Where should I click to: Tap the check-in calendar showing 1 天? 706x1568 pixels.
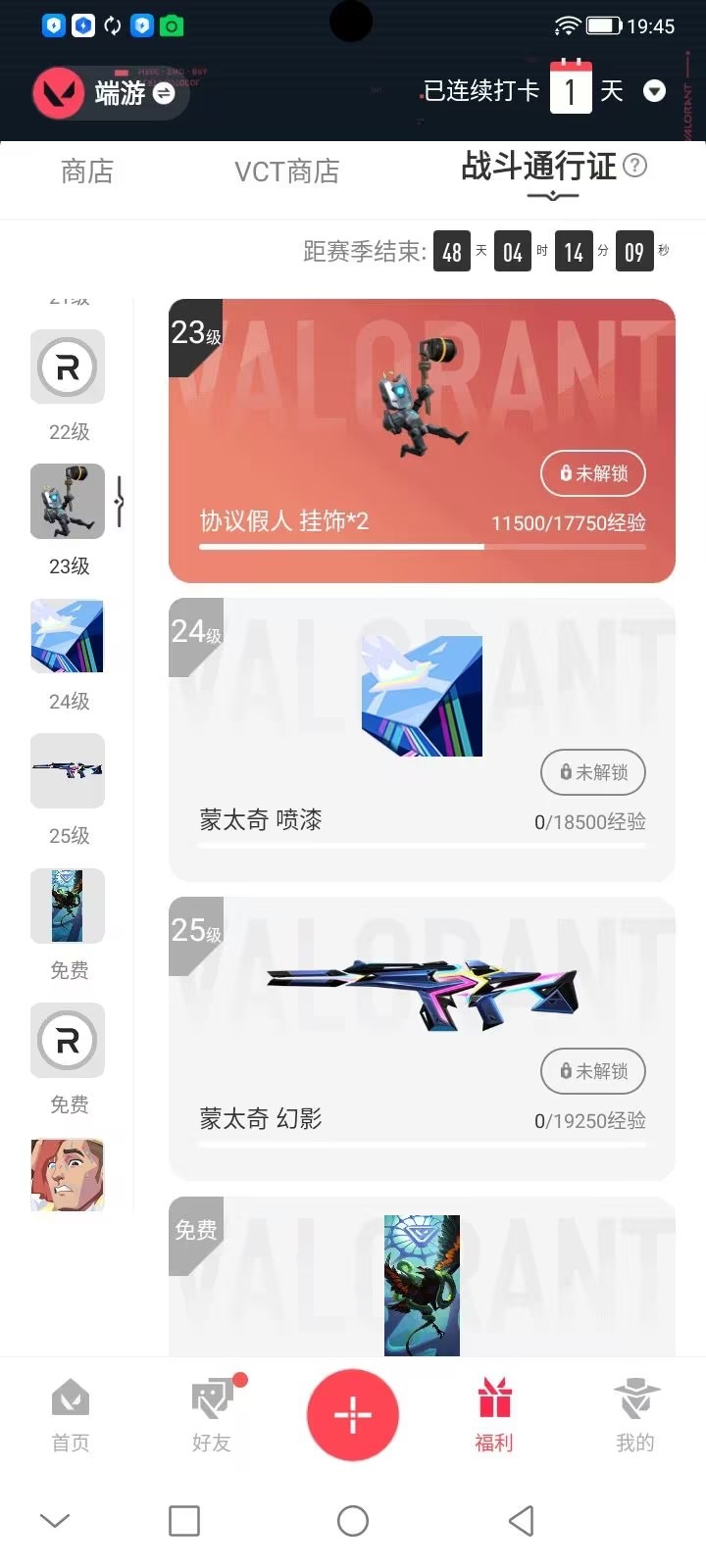click(572, 89)
